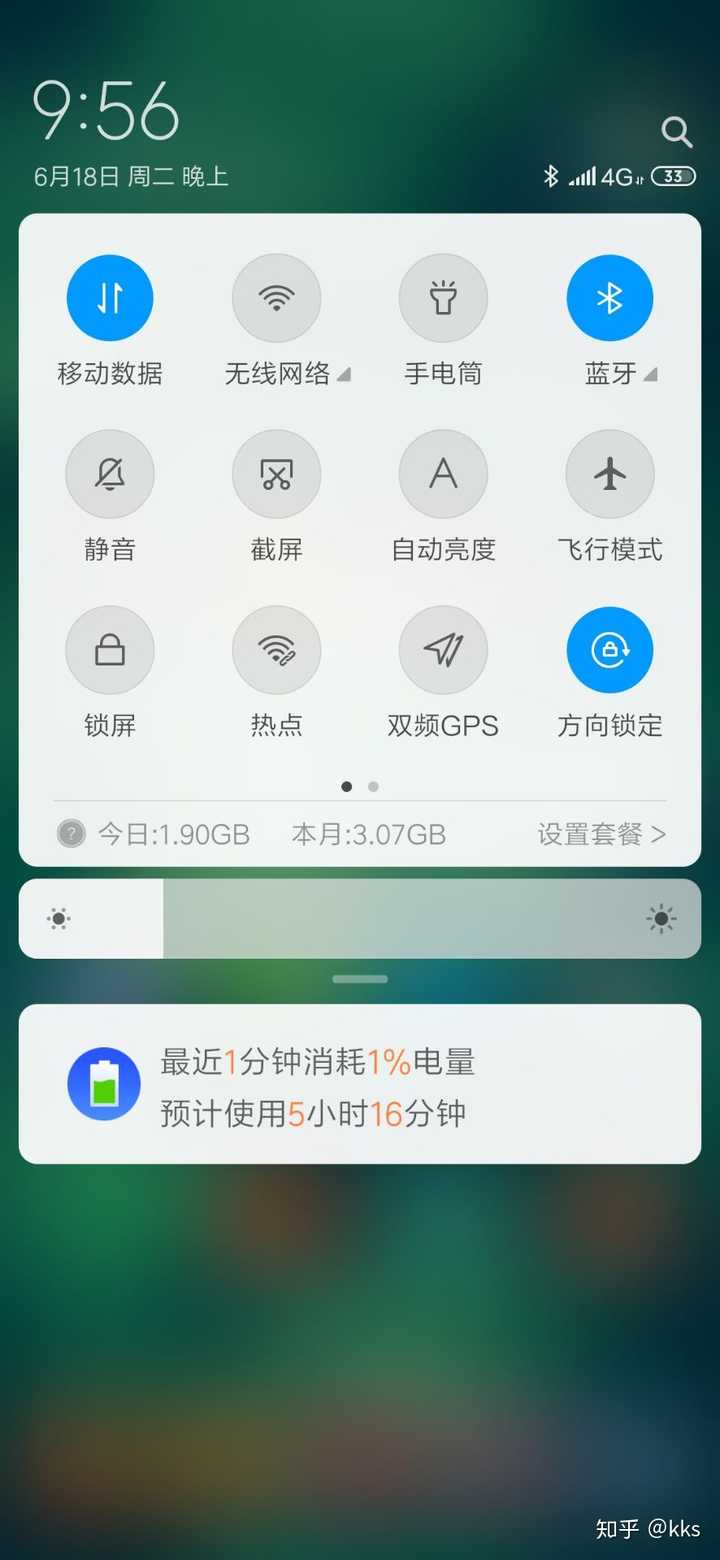This screenshot has width=720, height=1560.
Task: Tap the brightness slider to adjust brightness
Action: coord(360,919)
